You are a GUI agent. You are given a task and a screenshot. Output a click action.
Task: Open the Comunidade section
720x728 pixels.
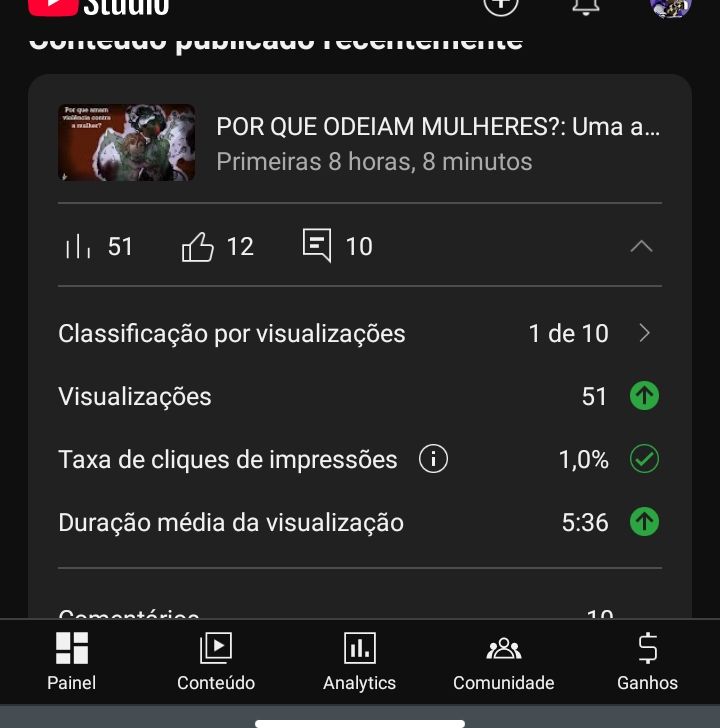[504, 662]
